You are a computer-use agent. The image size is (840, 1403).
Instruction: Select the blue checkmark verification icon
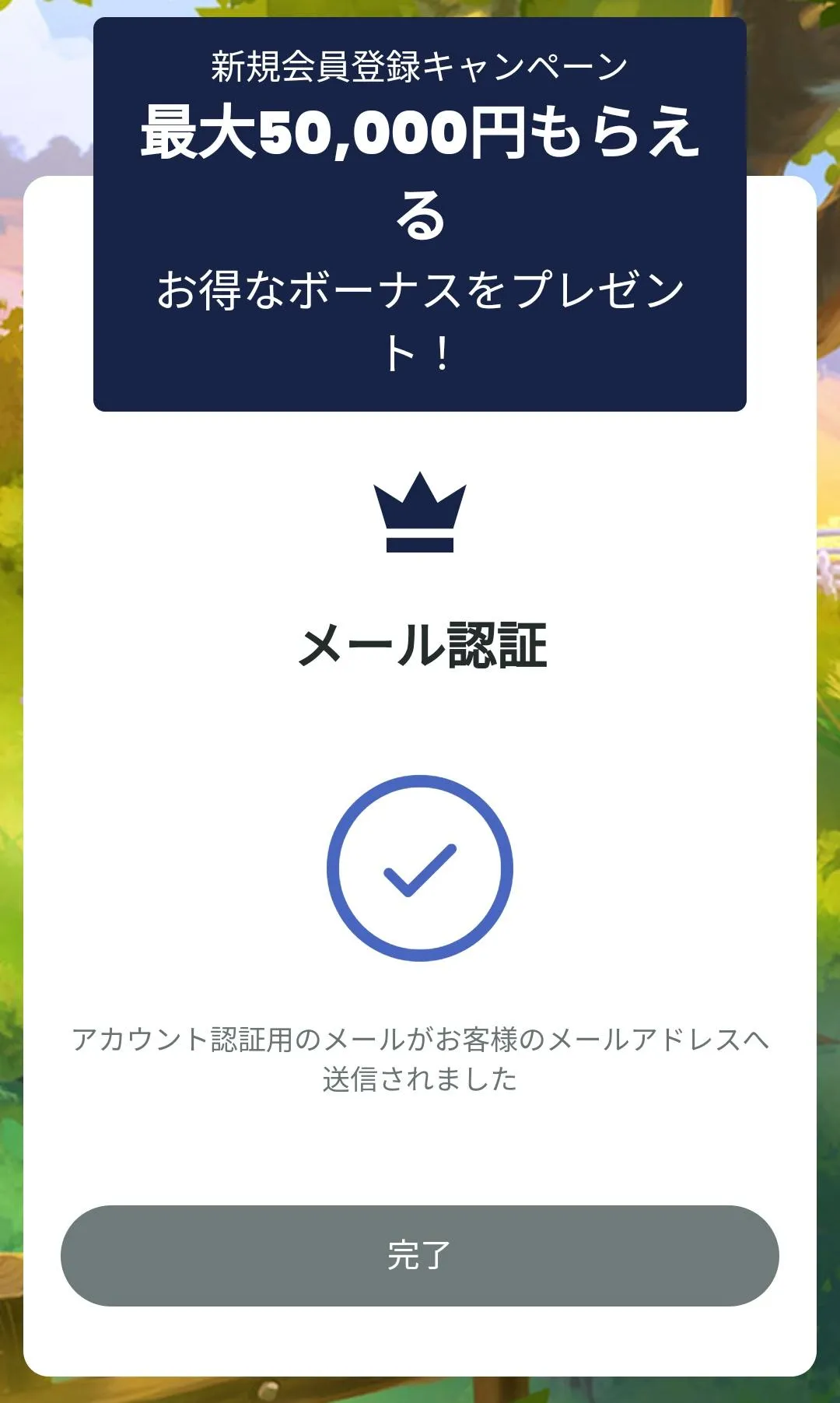pyautogui.click(x=418, y=869)
